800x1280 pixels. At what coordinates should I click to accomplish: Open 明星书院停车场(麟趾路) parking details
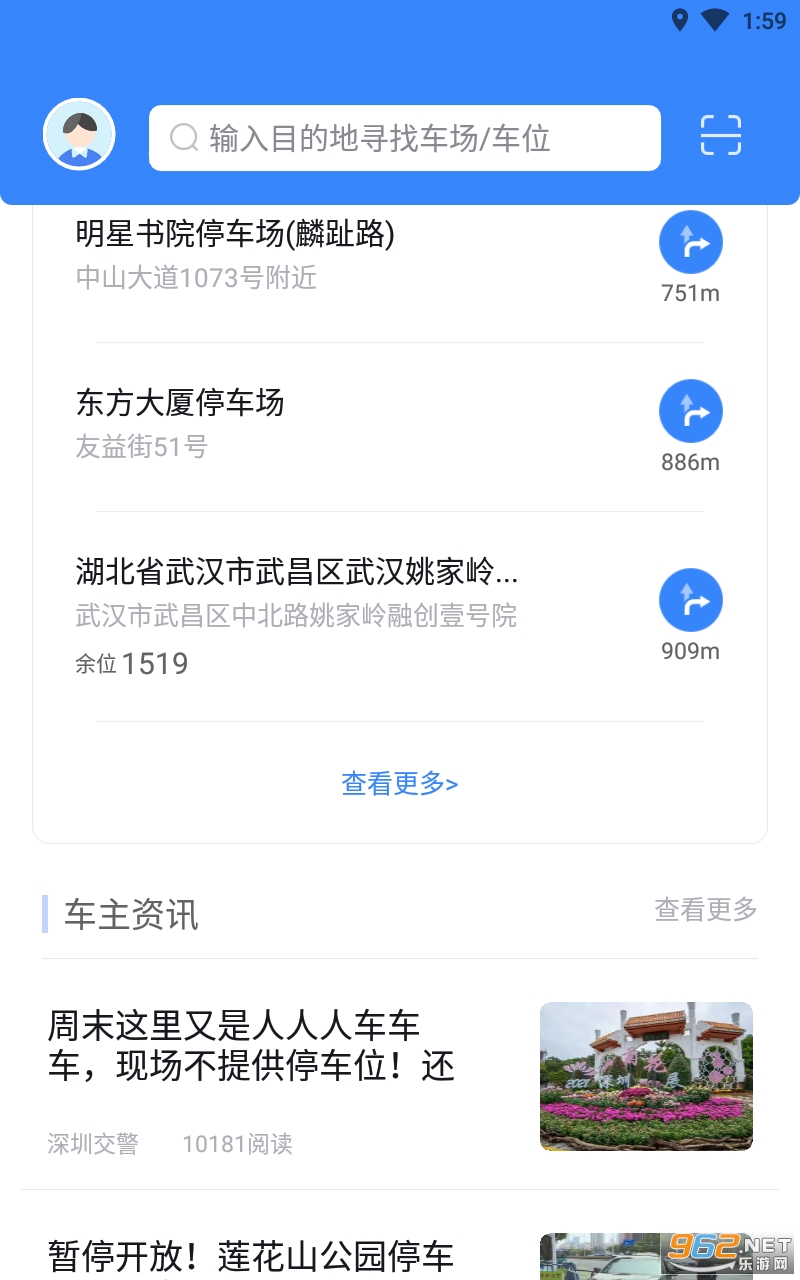(x=236, y=234)
